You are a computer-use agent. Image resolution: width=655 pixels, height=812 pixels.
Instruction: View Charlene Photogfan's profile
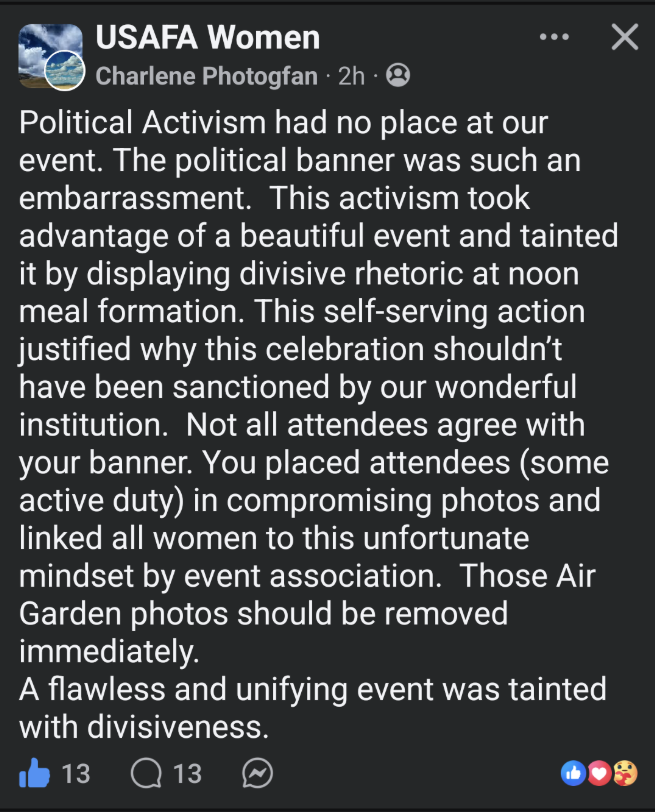tap(206, 75)
